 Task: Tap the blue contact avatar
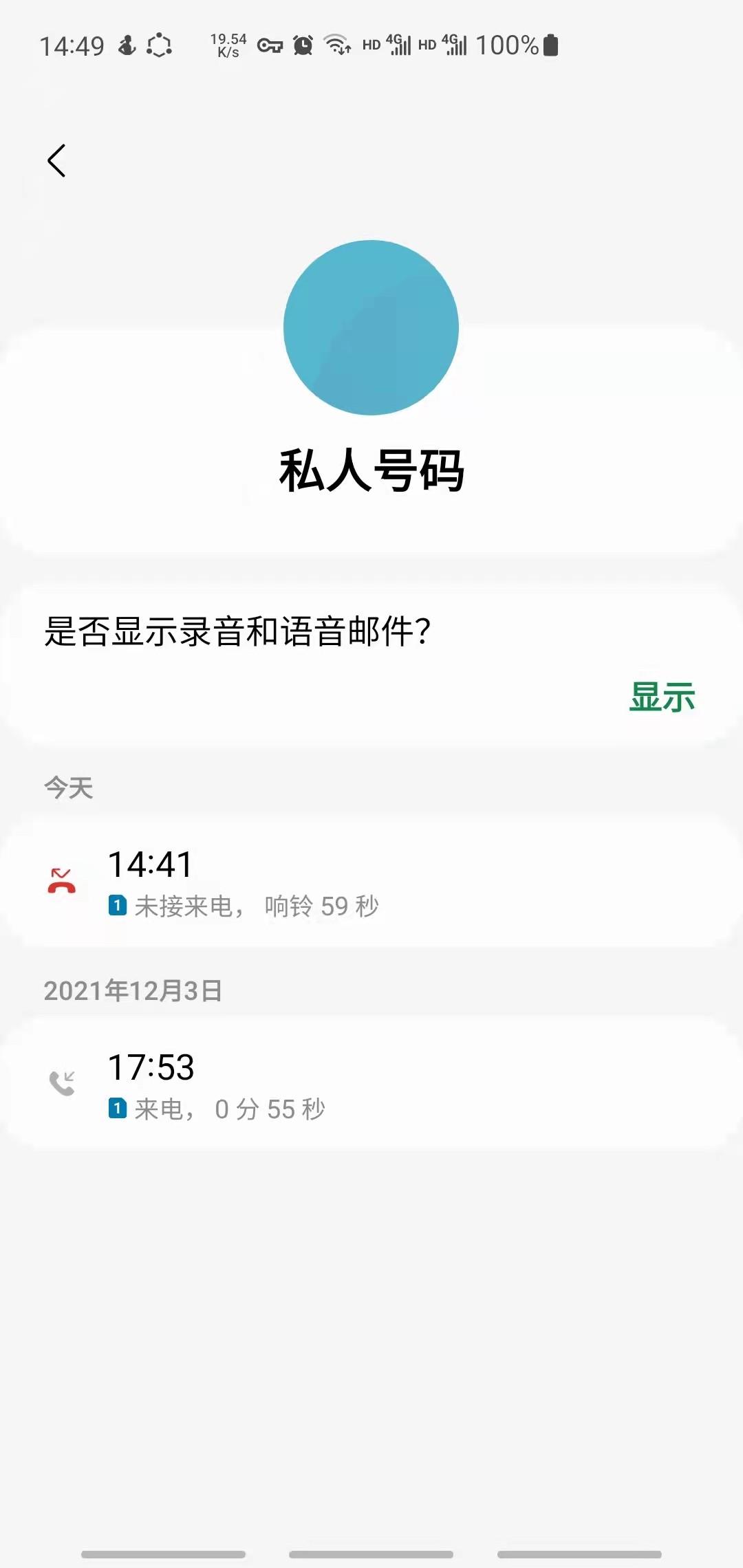(x=371, y=327)
